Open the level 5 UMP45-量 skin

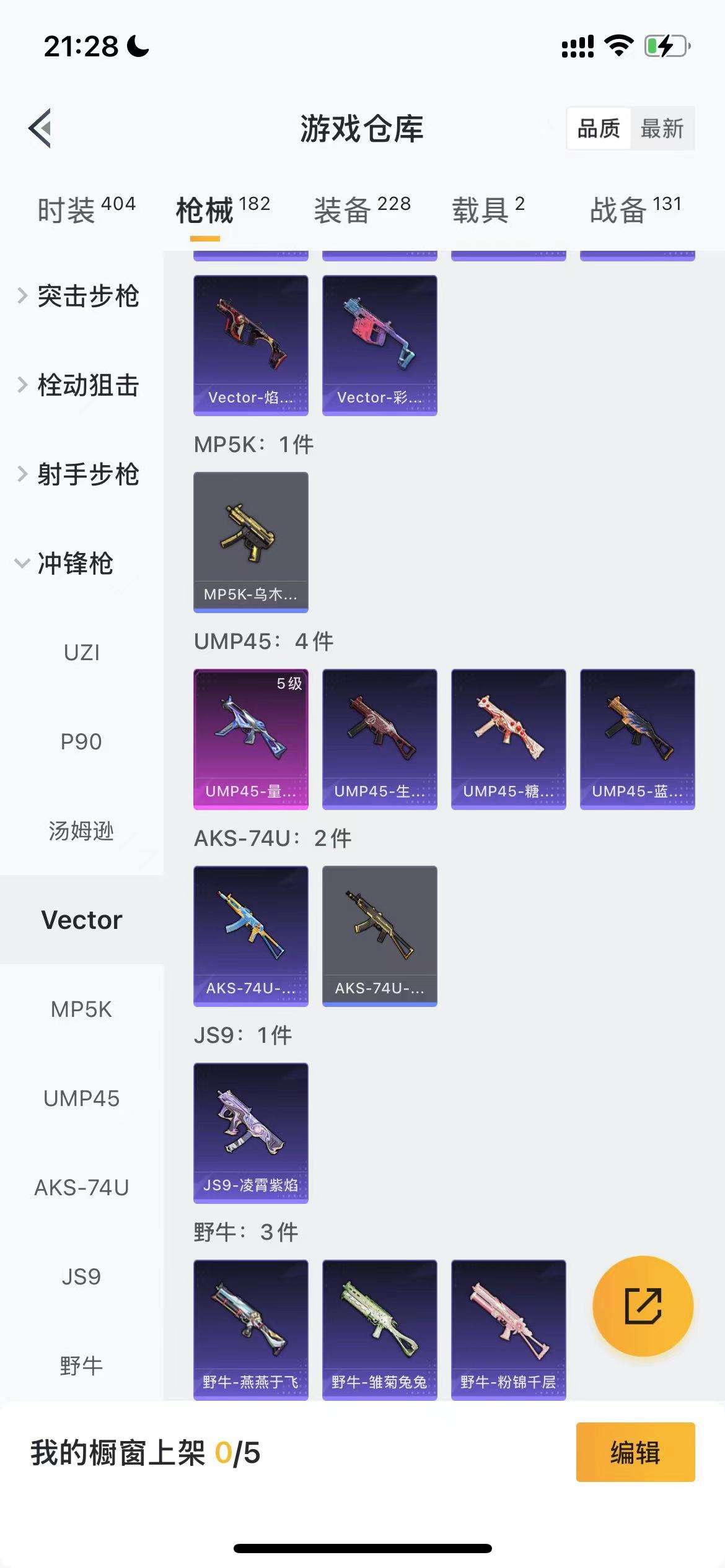pos(250,739)
